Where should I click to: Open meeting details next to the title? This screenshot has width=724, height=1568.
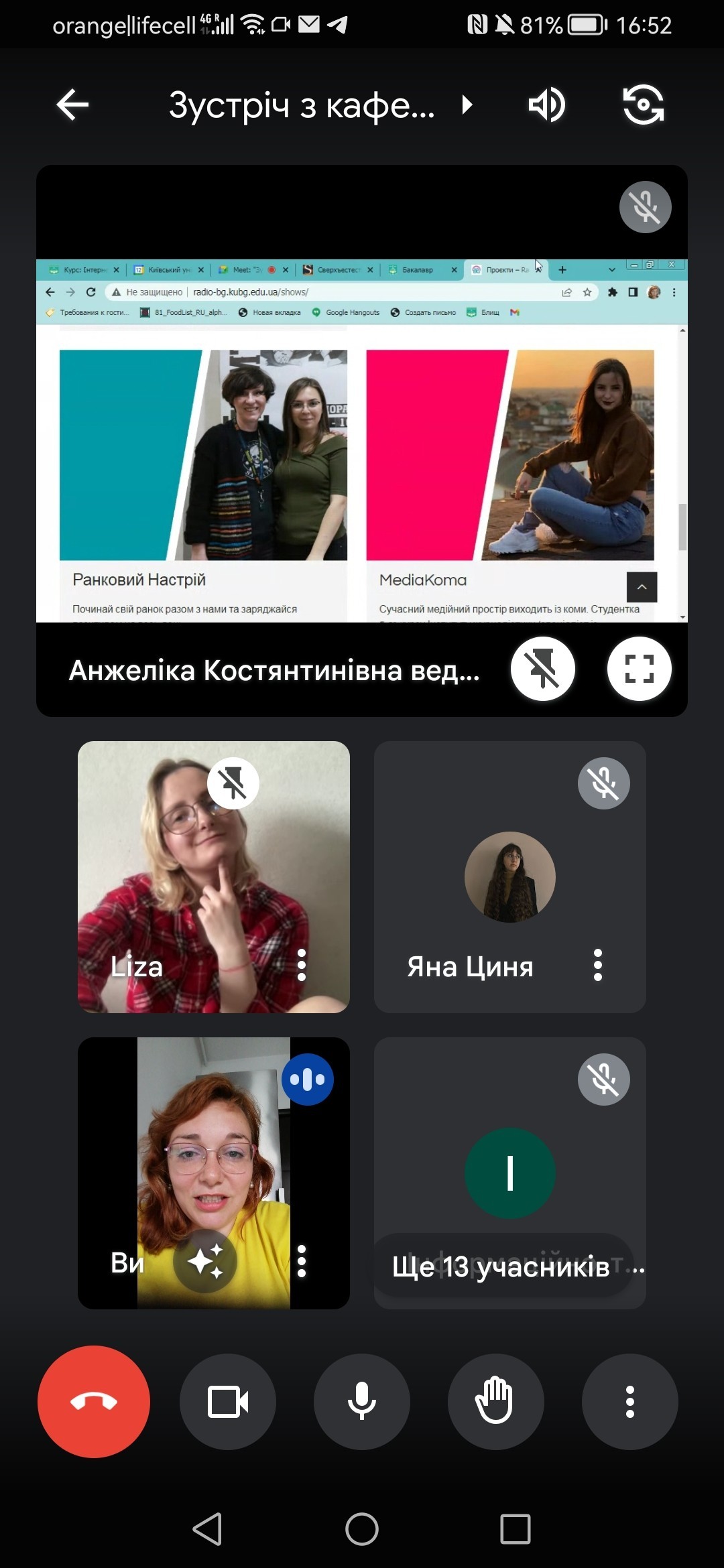point(467,105)
